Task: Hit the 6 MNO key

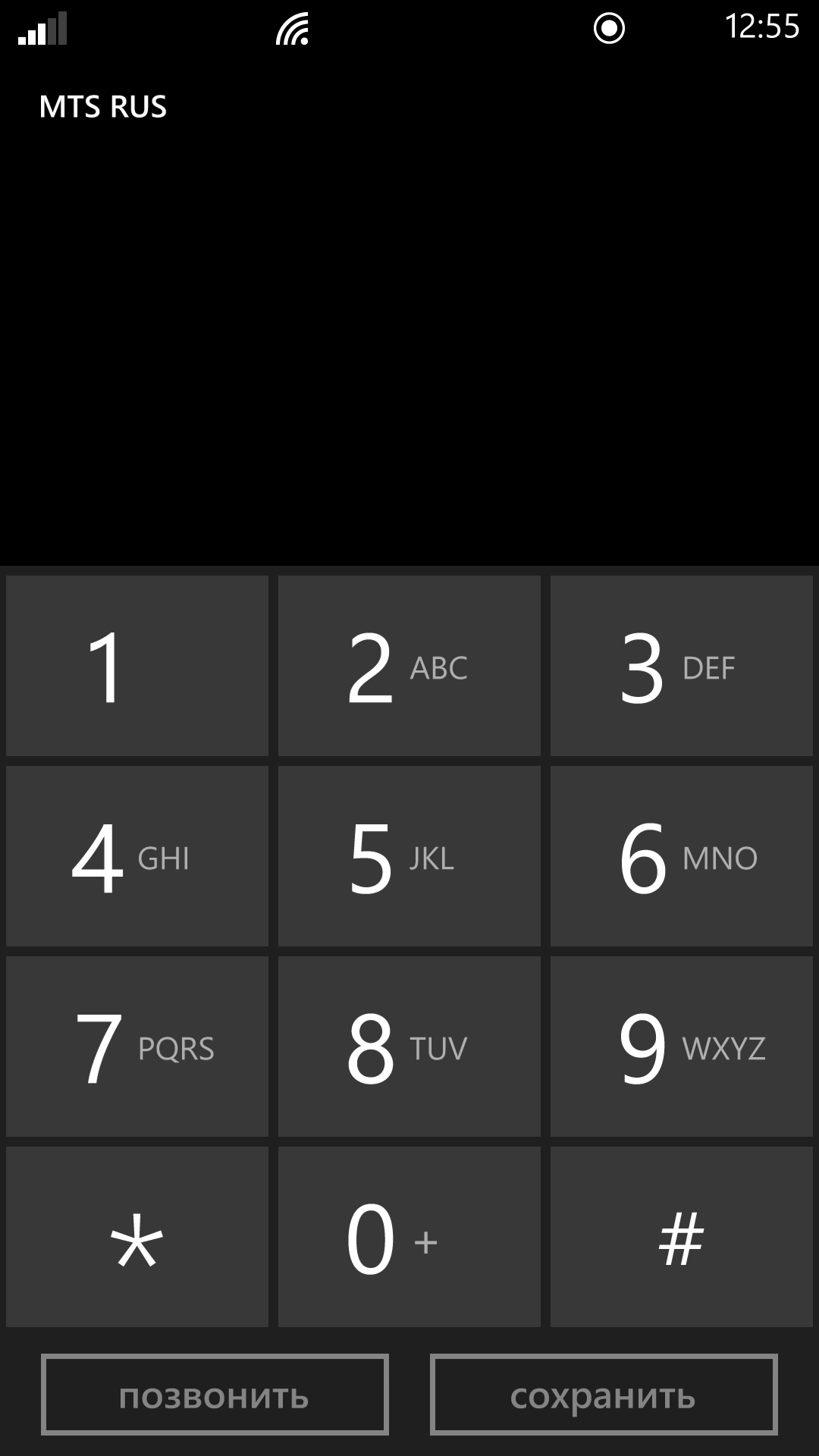Action: [682, 856]
